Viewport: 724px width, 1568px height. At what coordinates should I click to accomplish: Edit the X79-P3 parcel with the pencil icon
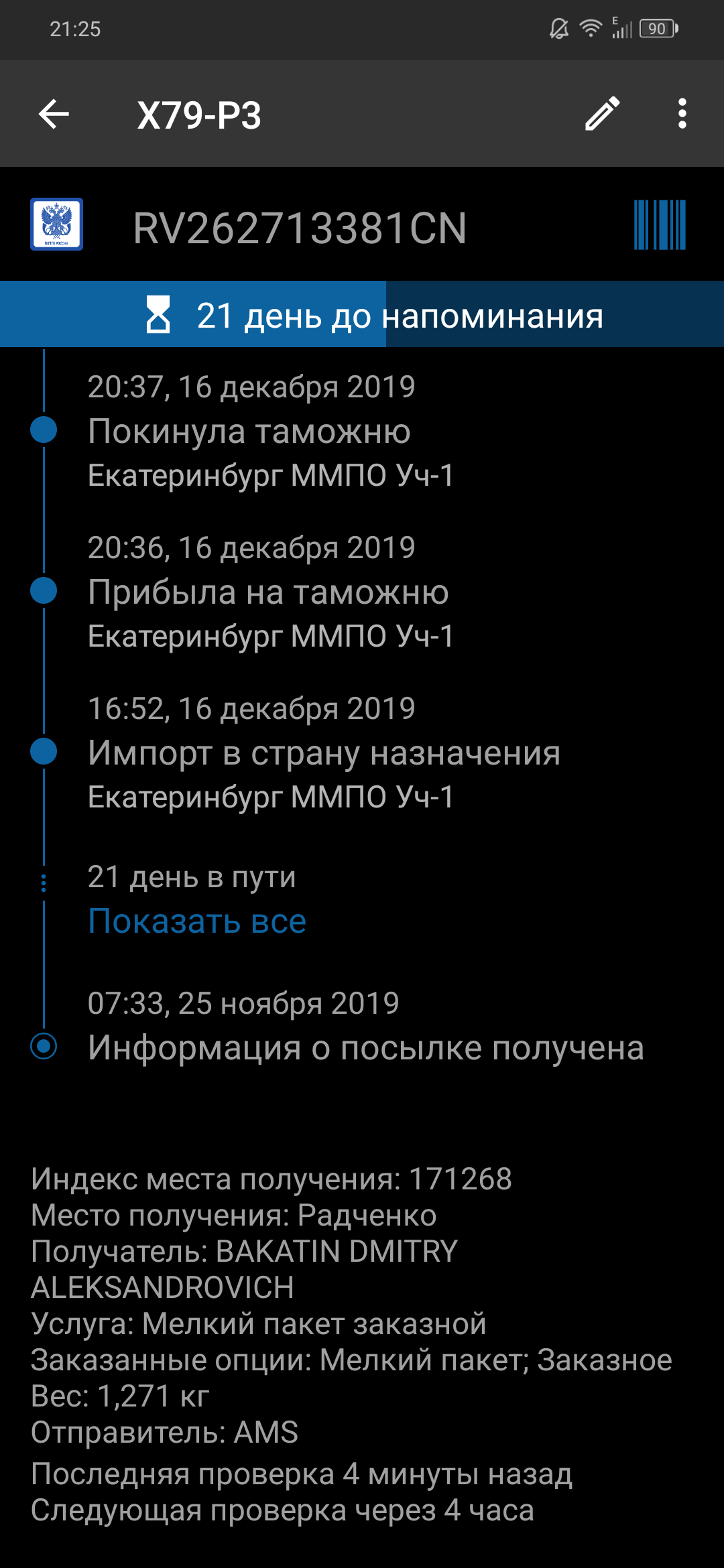point(602,114)
